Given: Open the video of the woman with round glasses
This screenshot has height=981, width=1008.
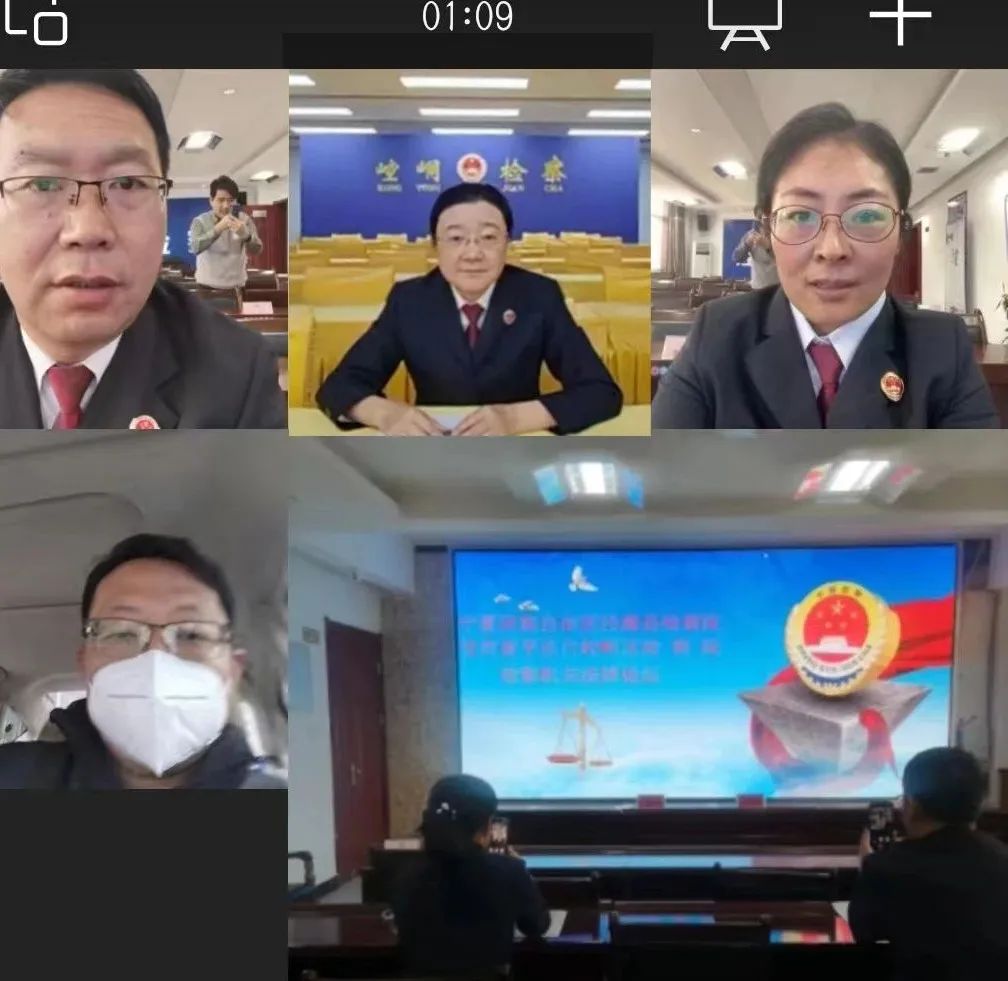Looking at the screenshot, I should (x=829, y=250).
